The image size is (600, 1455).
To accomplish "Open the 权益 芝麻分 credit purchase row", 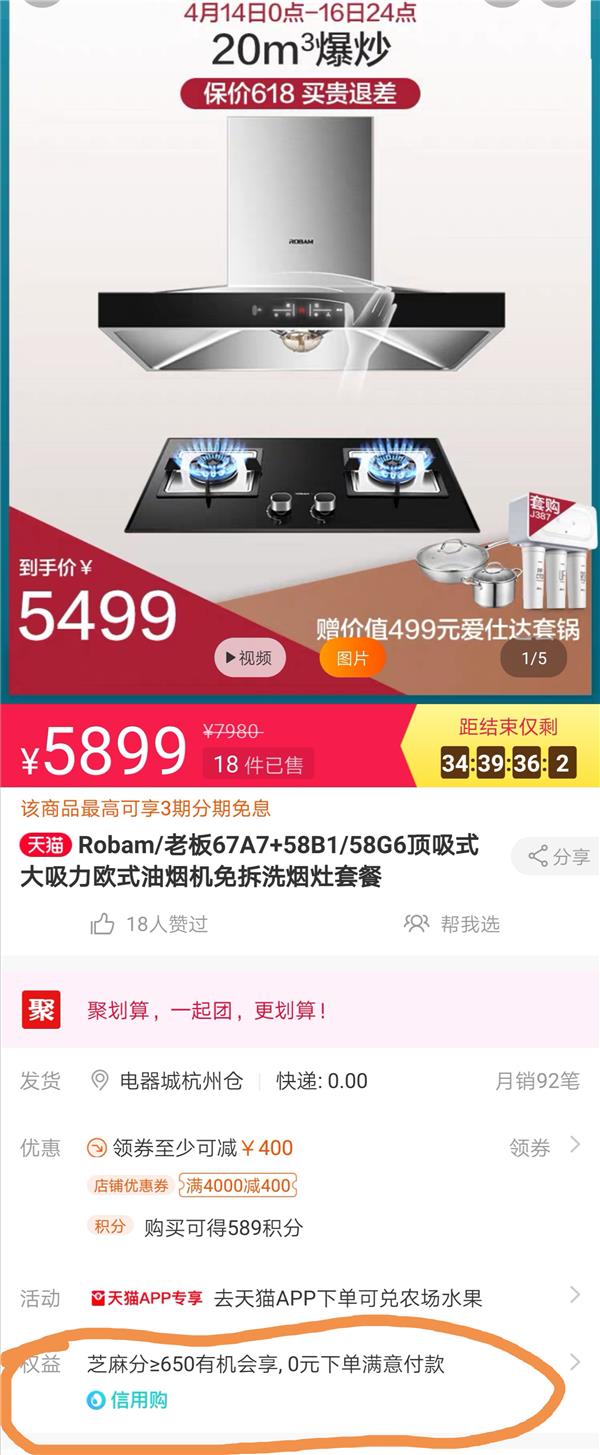I will pyautogui.click(x=300, y=1364).
